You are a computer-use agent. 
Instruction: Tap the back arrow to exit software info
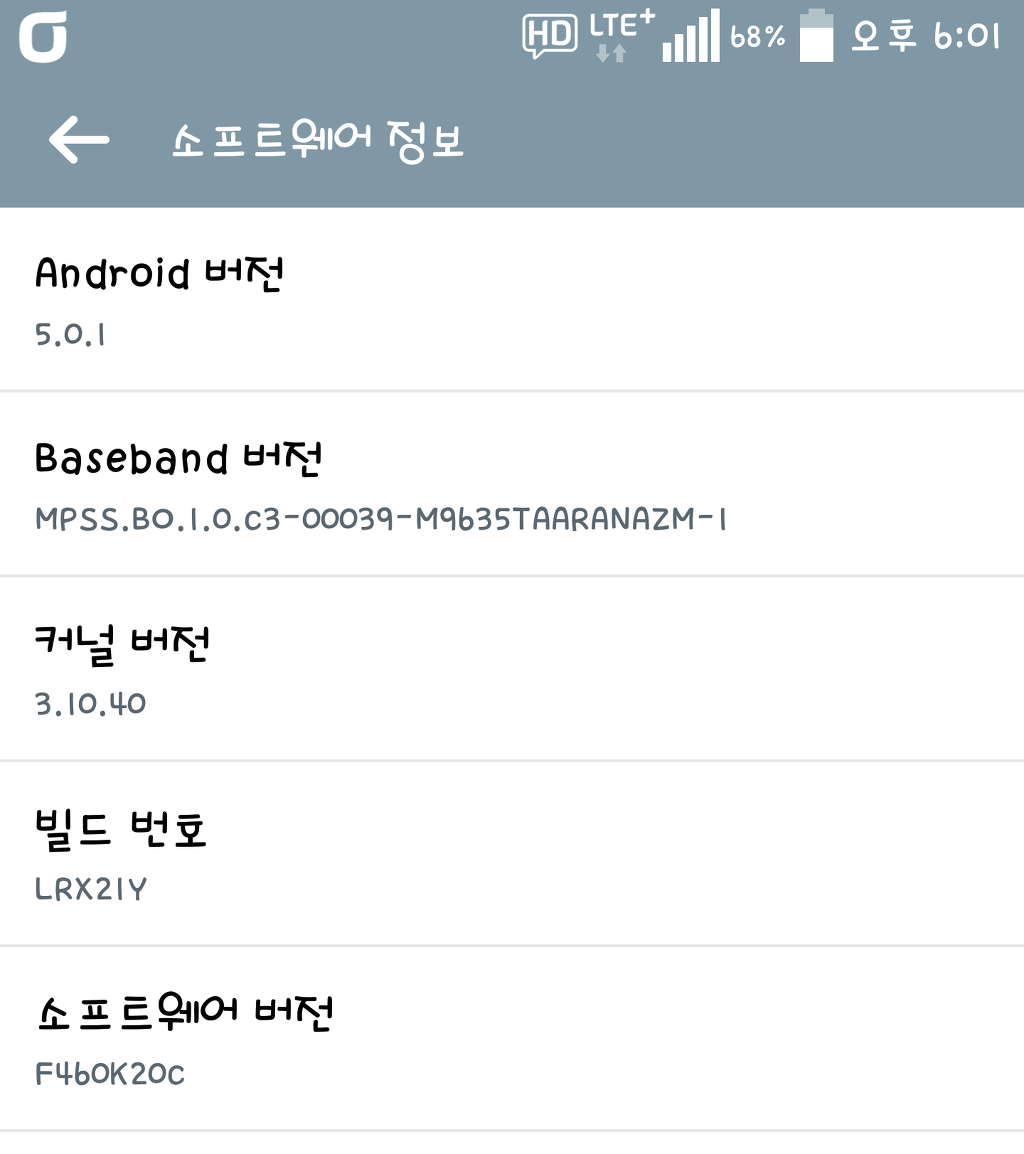(78, 139)
